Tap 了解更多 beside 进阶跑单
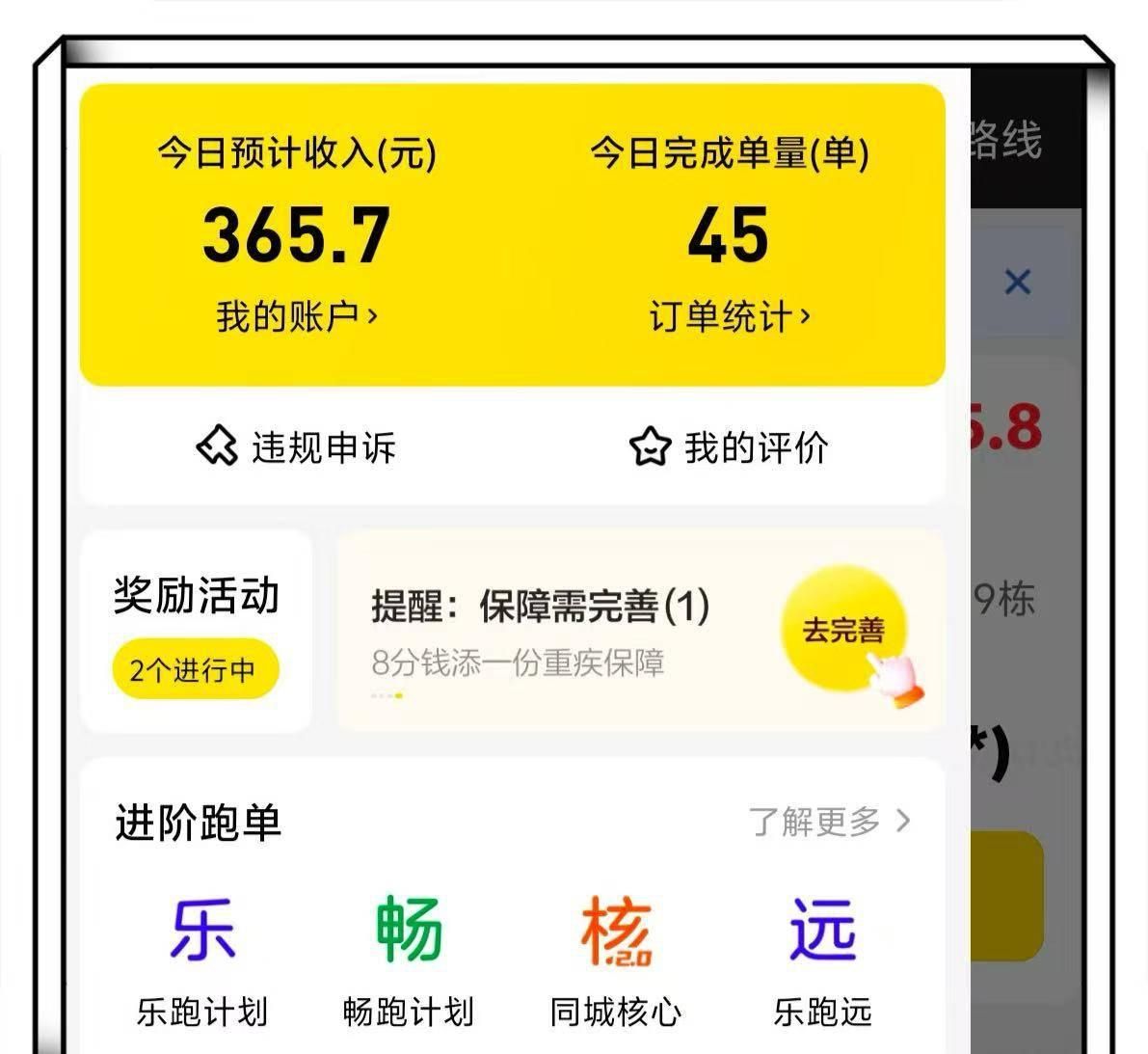 point(829,822)
